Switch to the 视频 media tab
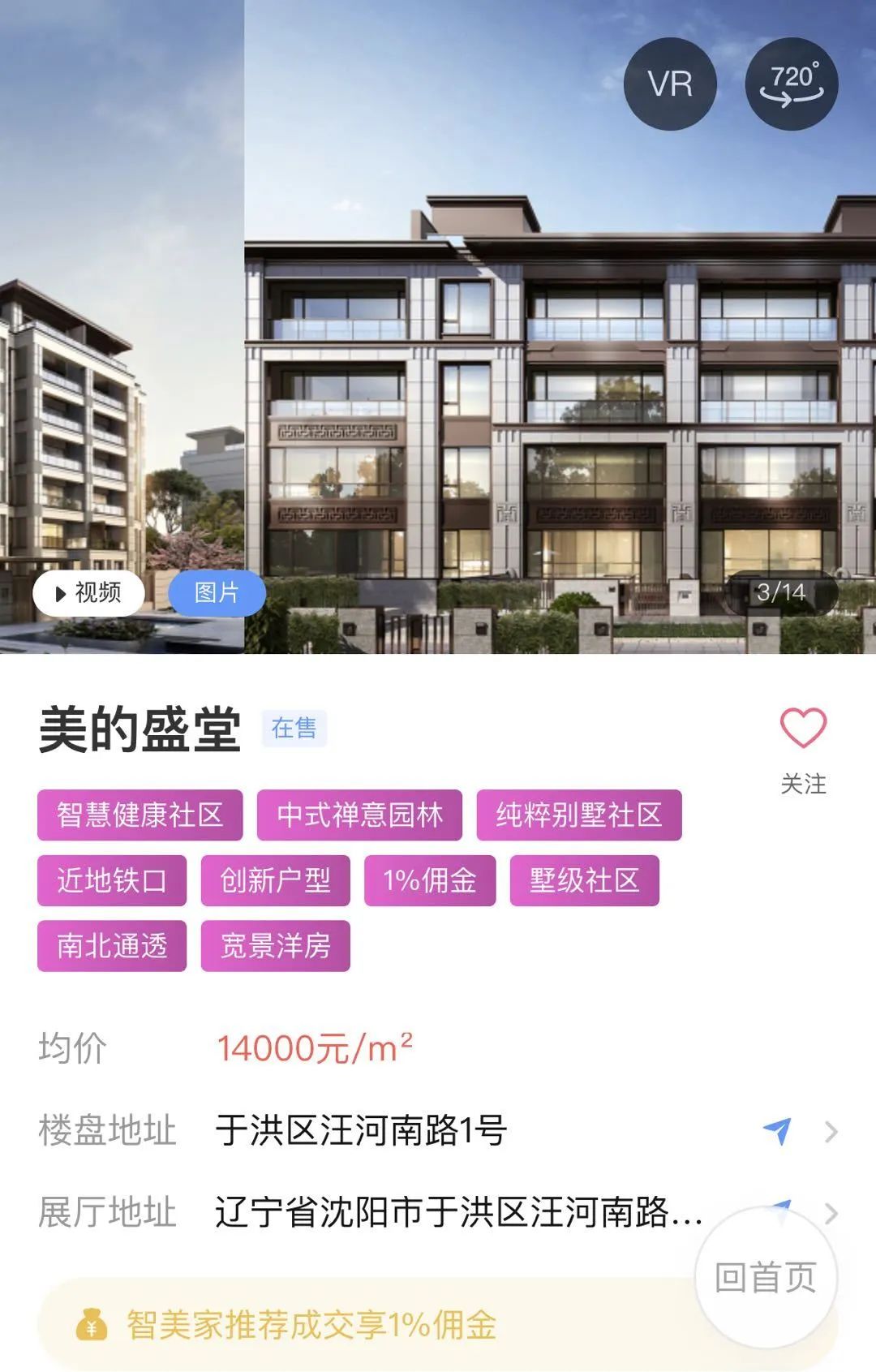 (x=89, y=593)
